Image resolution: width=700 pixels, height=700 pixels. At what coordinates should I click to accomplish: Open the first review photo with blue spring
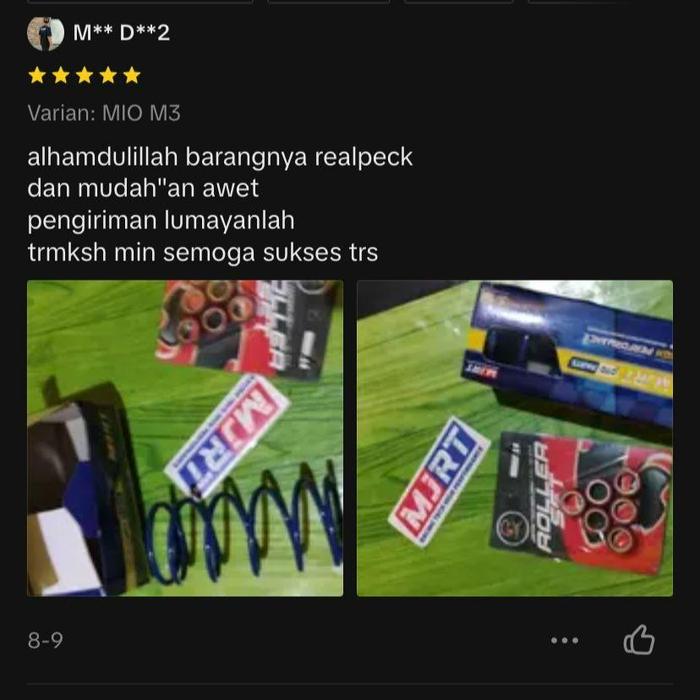185,438
